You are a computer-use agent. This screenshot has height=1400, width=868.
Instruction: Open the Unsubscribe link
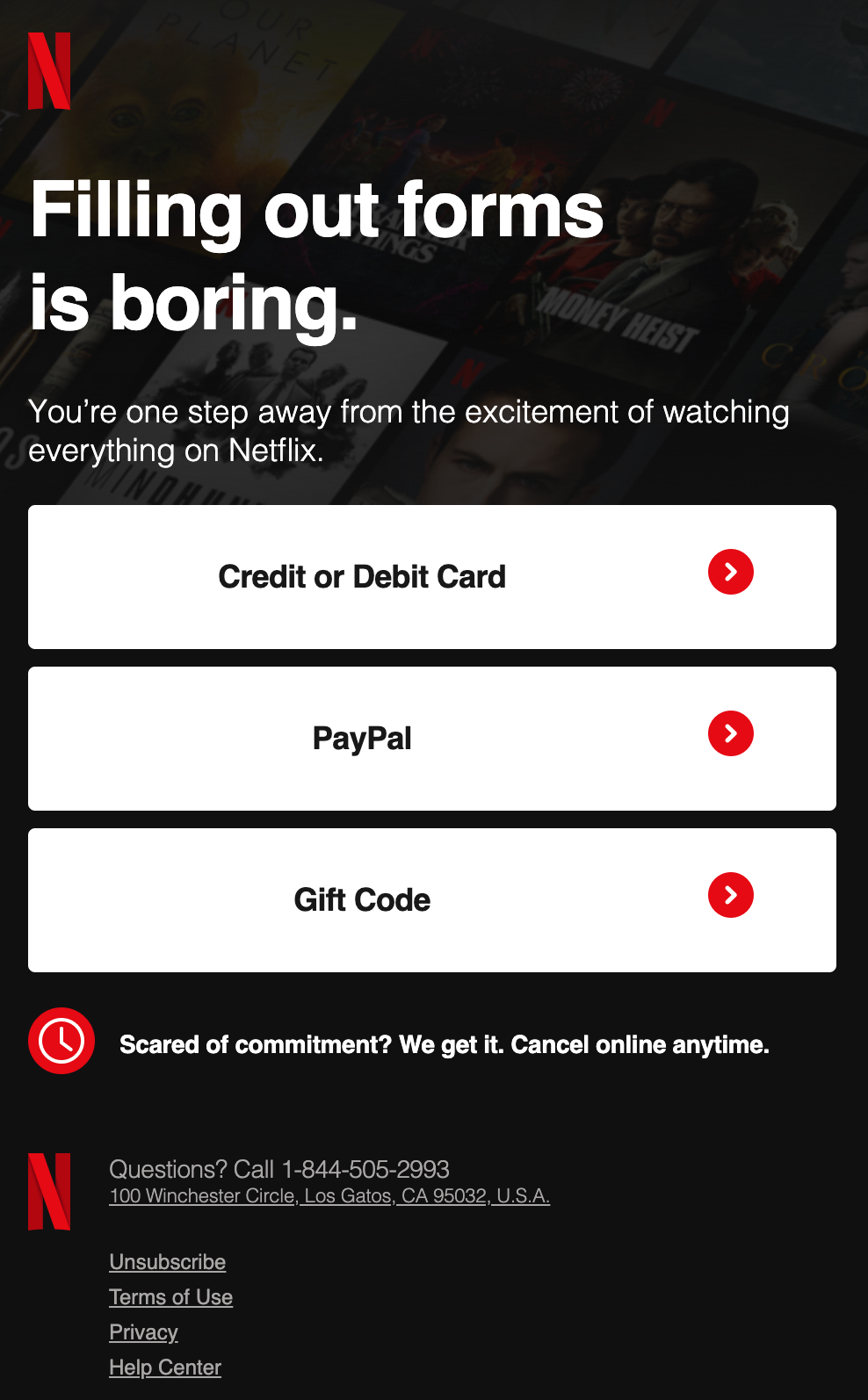(x=167, y=1262)
